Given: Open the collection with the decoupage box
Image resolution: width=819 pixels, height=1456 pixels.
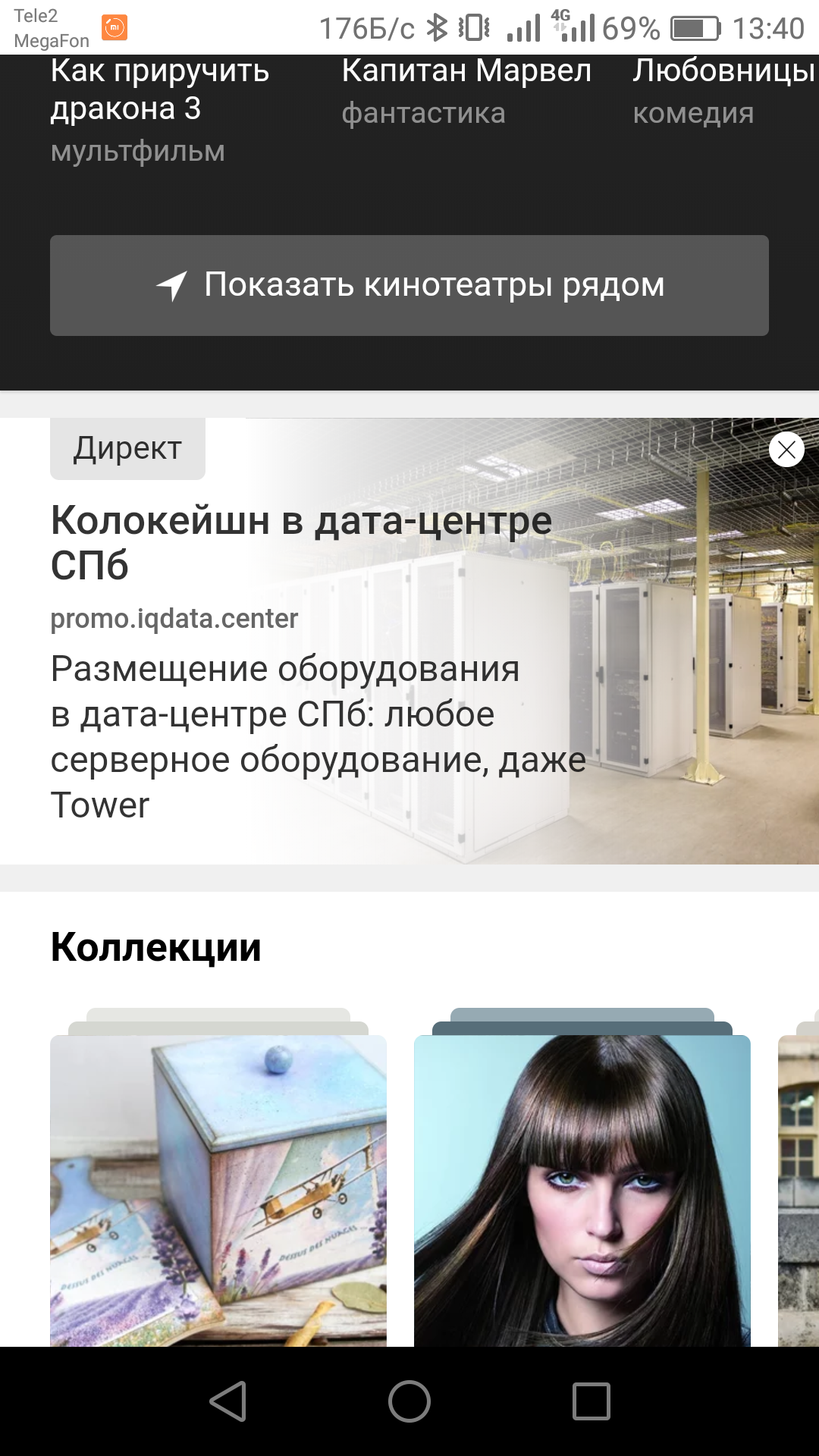Looking at the screenshot, I should 218,1191.
